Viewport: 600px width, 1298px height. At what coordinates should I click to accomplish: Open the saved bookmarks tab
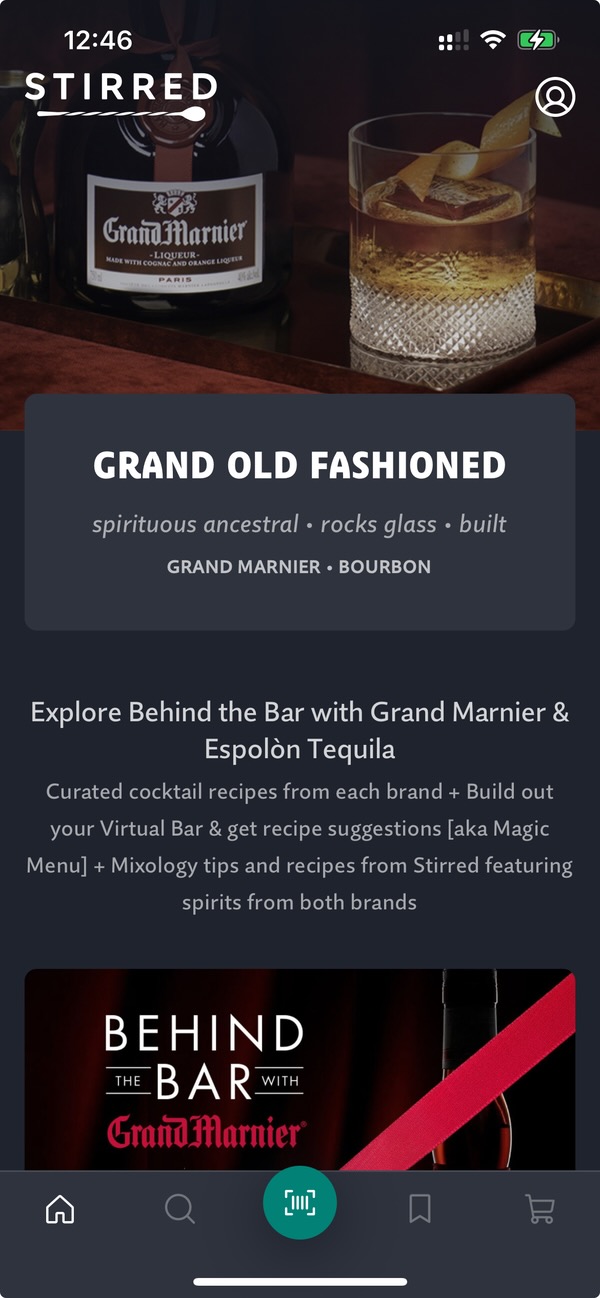420,1209
